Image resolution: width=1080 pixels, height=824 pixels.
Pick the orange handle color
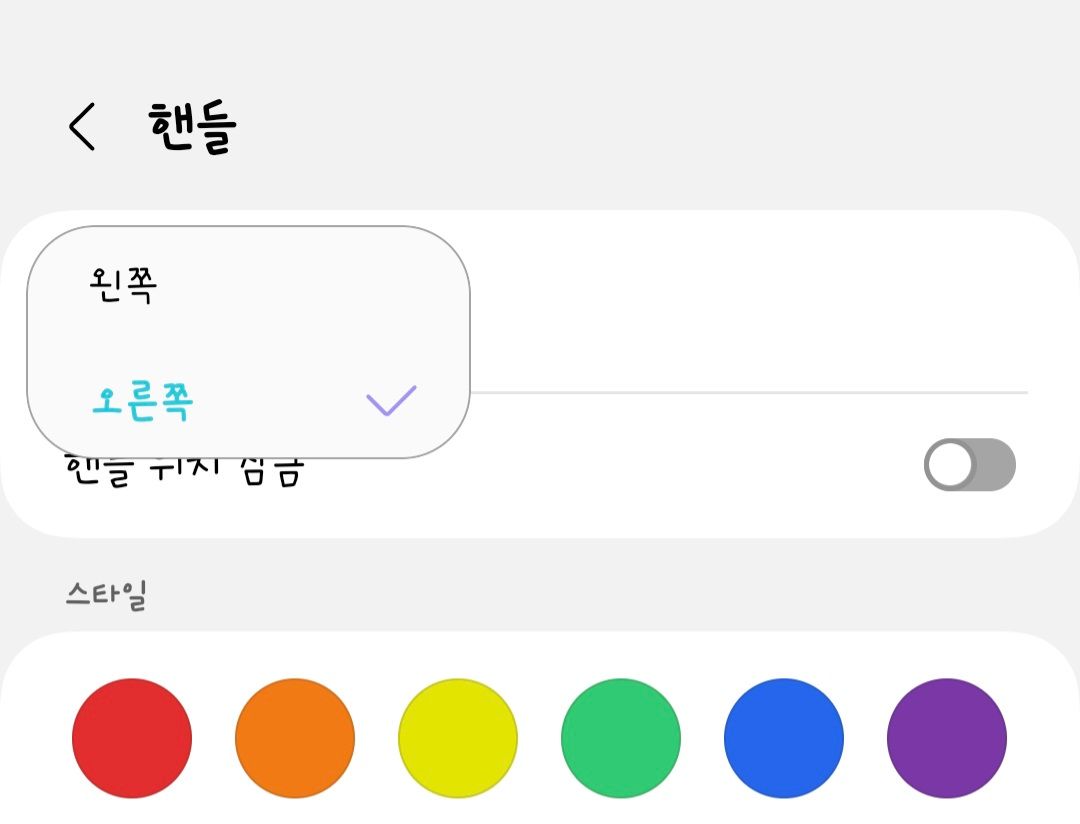(295, 738)
